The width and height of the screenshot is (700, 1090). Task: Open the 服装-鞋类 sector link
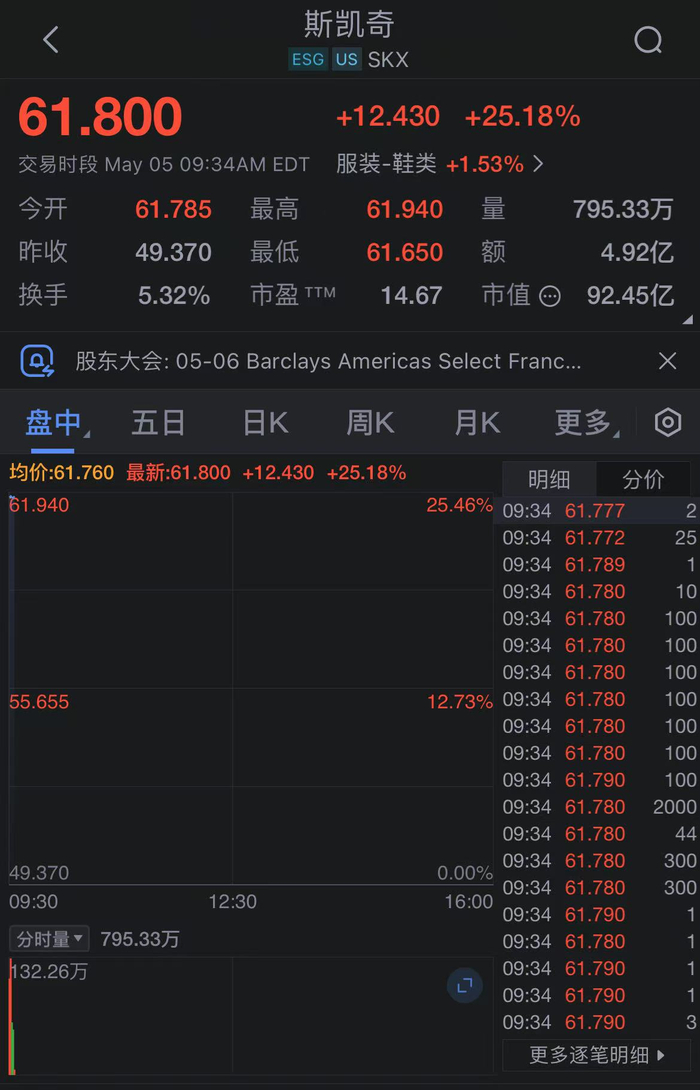(440, 164)
